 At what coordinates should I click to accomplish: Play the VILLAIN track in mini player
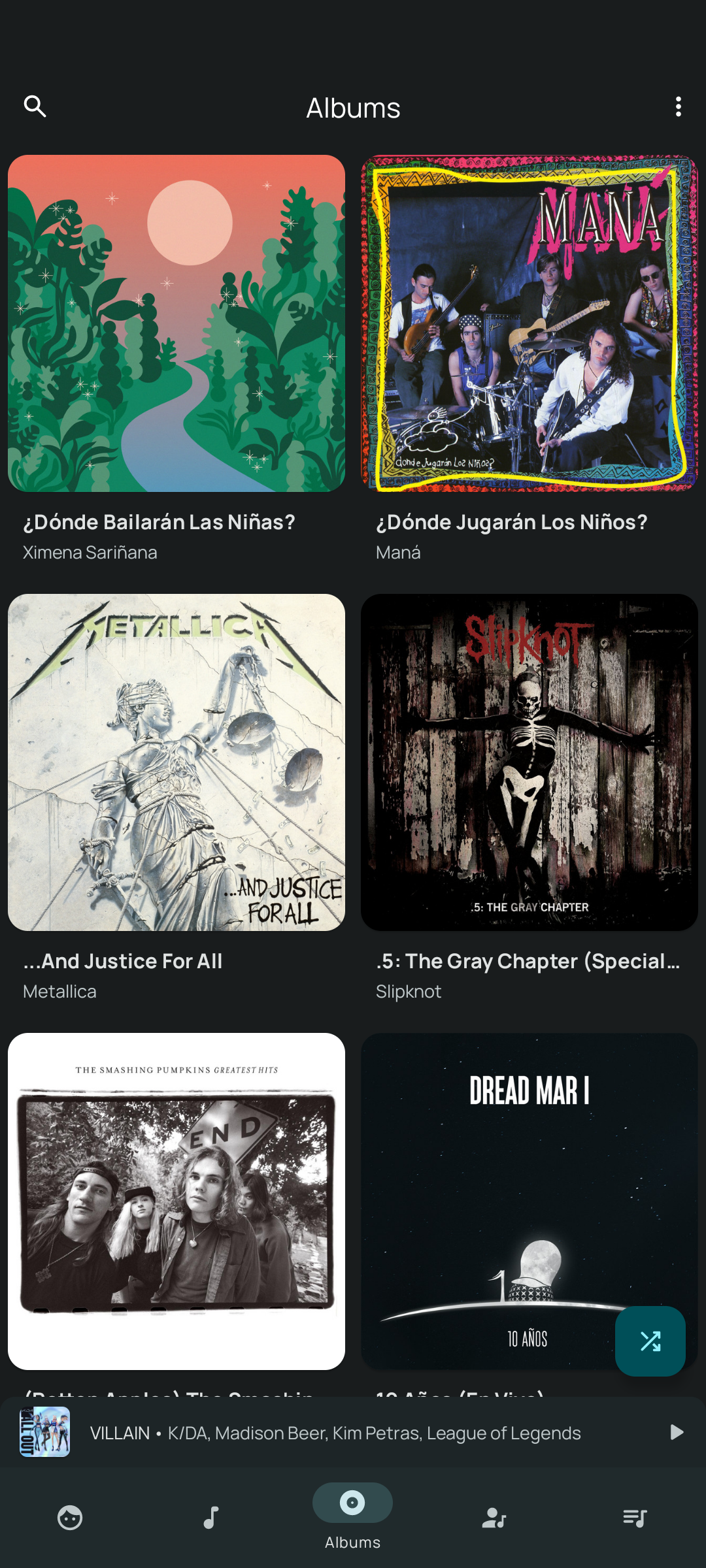(677, 1433)
